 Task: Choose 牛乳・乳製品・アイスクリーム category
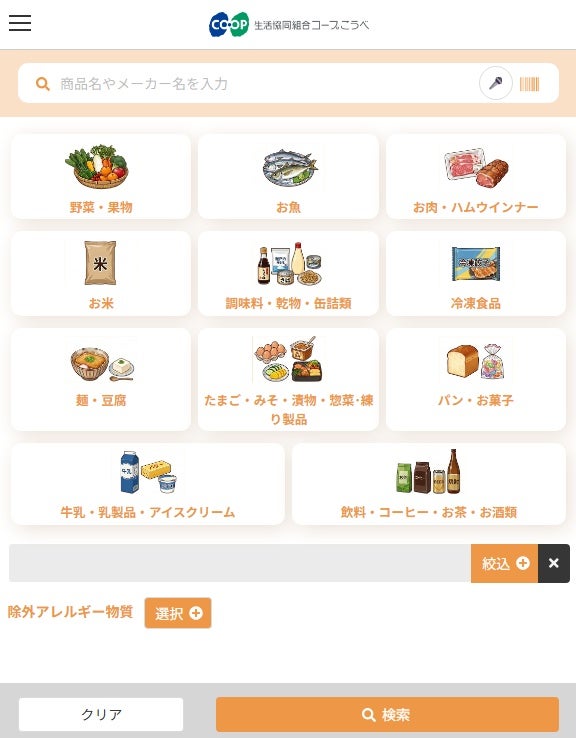click(x=148, y=484)
